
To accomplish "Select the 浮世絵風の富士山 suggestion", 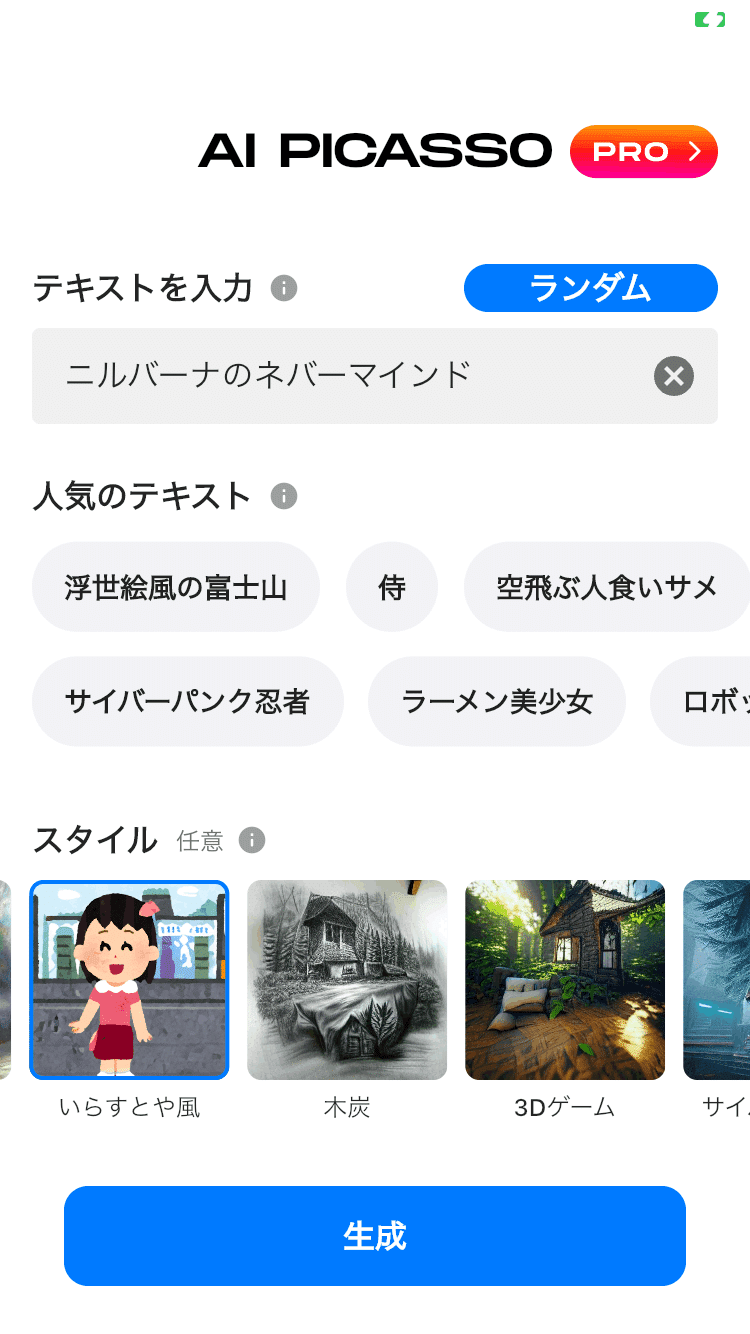I will (x=176, y=587).
